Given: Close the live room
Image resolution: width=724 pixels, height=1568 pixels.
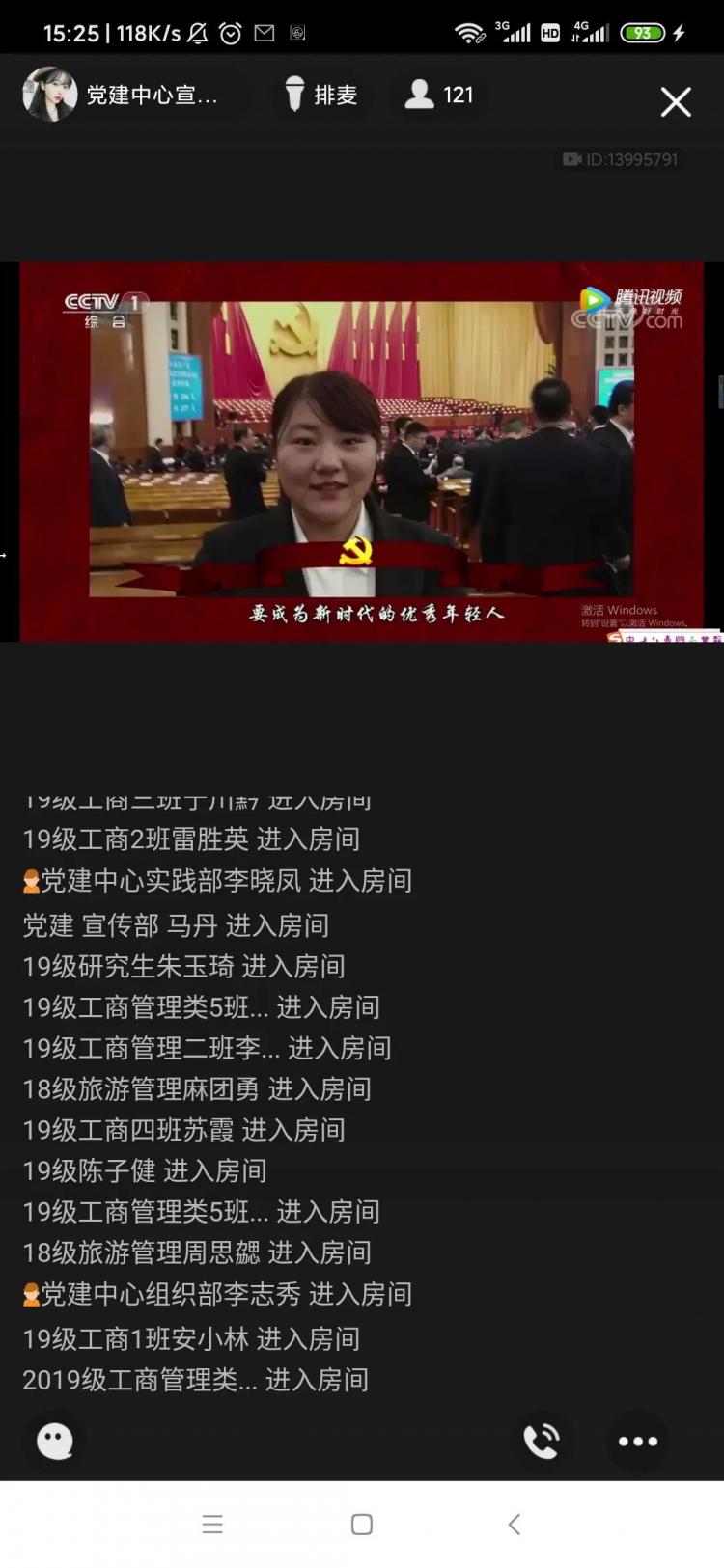Looking at the screenshot, I should coord(675,101).
